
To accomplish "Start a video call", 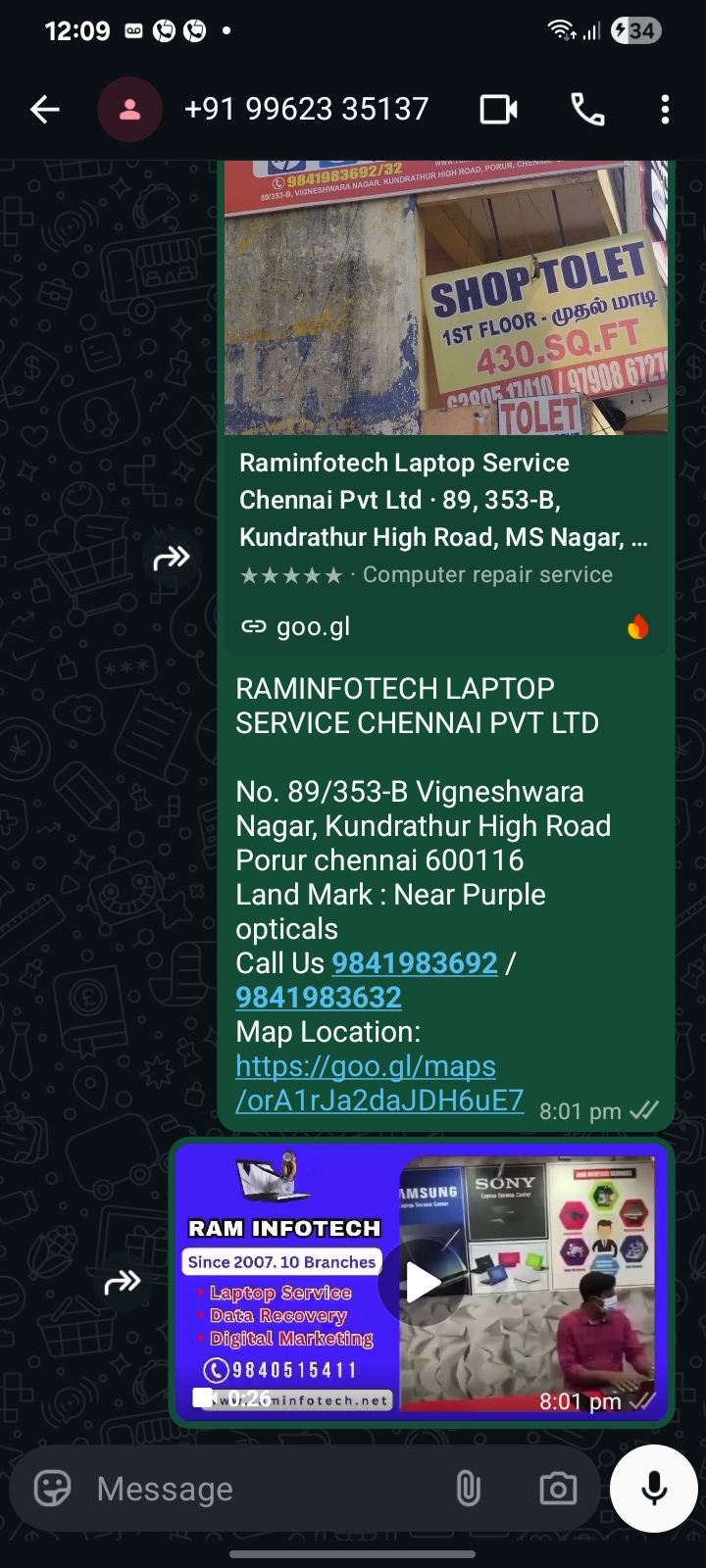I will tap(498, 109).
